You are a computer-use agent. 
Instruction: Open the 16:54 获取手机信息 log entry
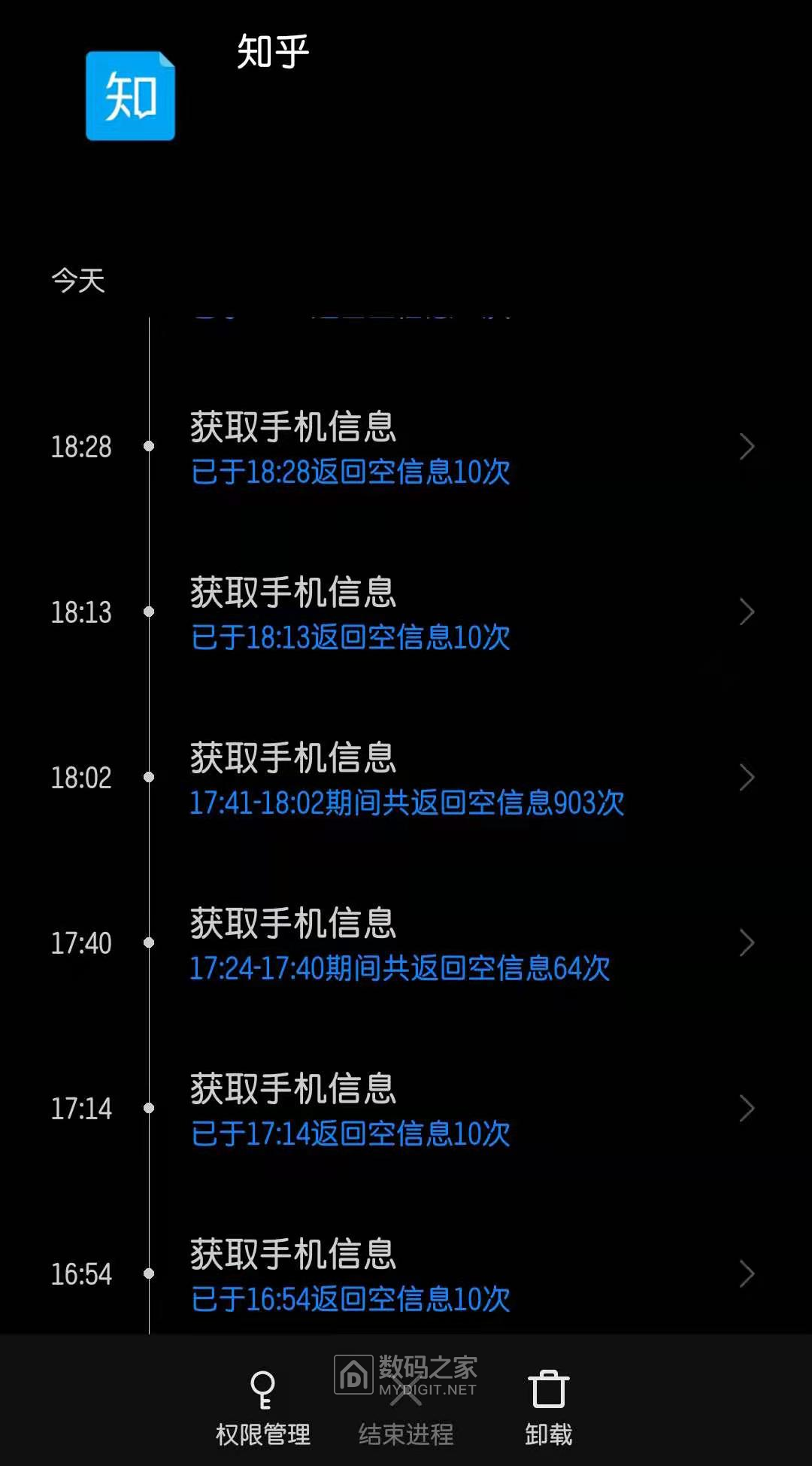click(x=451, y=1275)
